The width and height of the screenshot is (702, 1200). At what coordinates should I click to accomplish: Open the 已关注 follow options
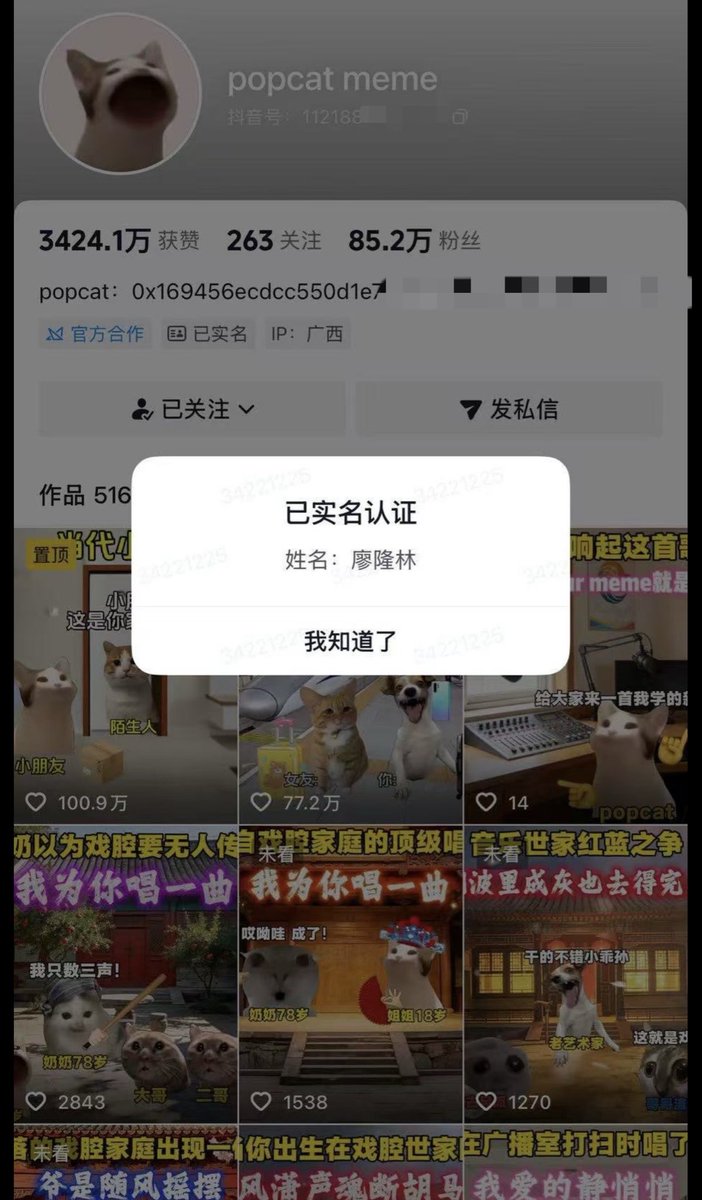point(193,409)
